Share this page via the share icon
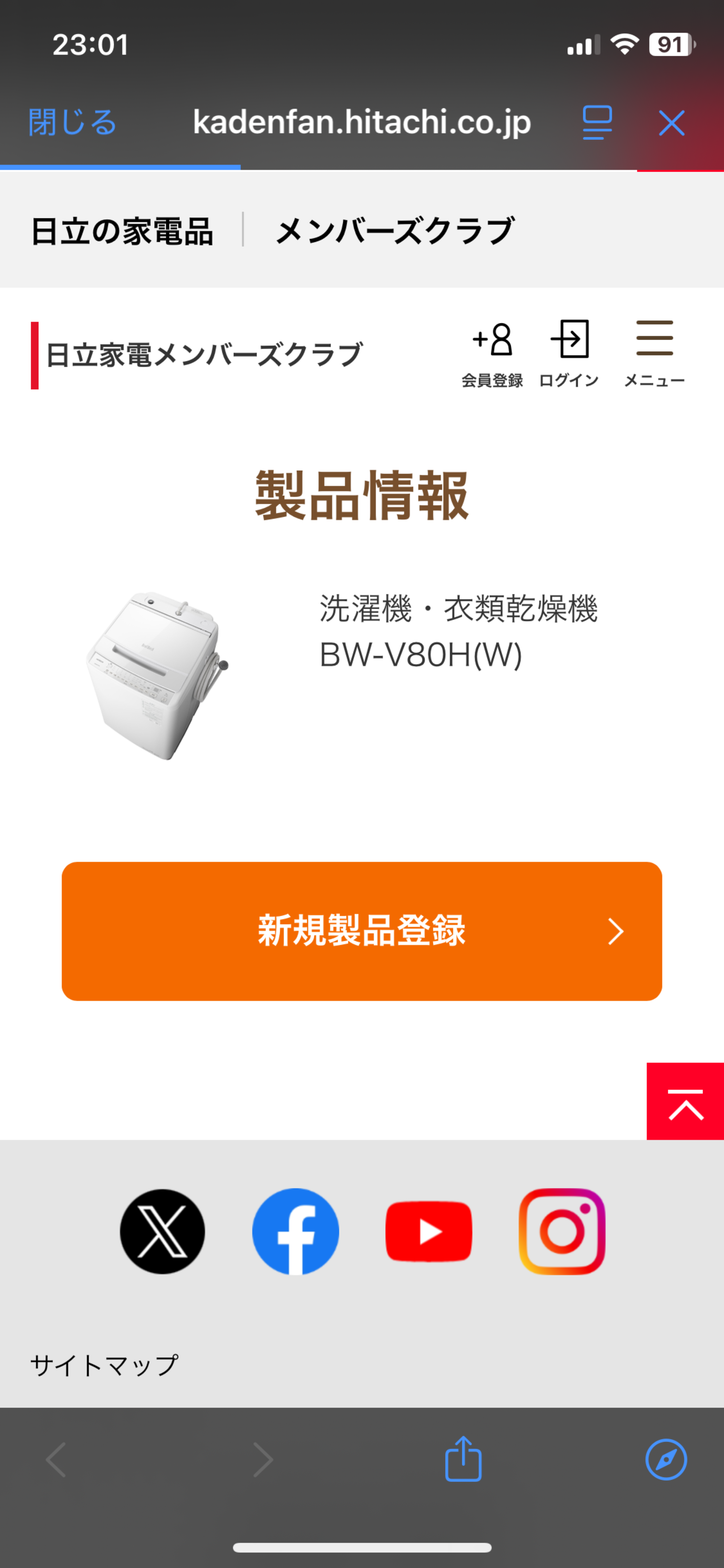724x1568 pixels. tap(464, 1458)
